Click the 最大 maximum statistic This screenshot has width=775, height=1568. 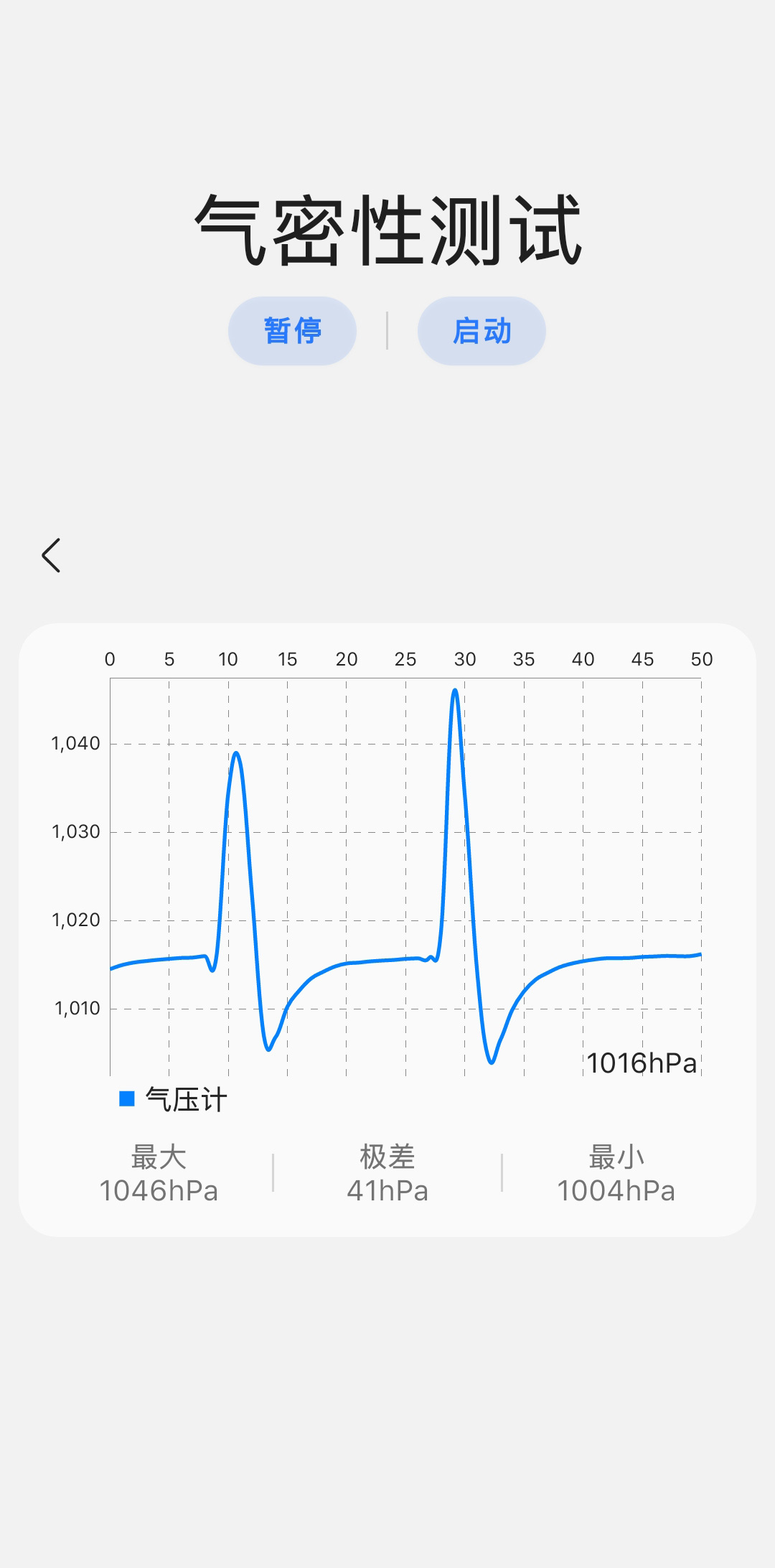(x=159, y=1157)
